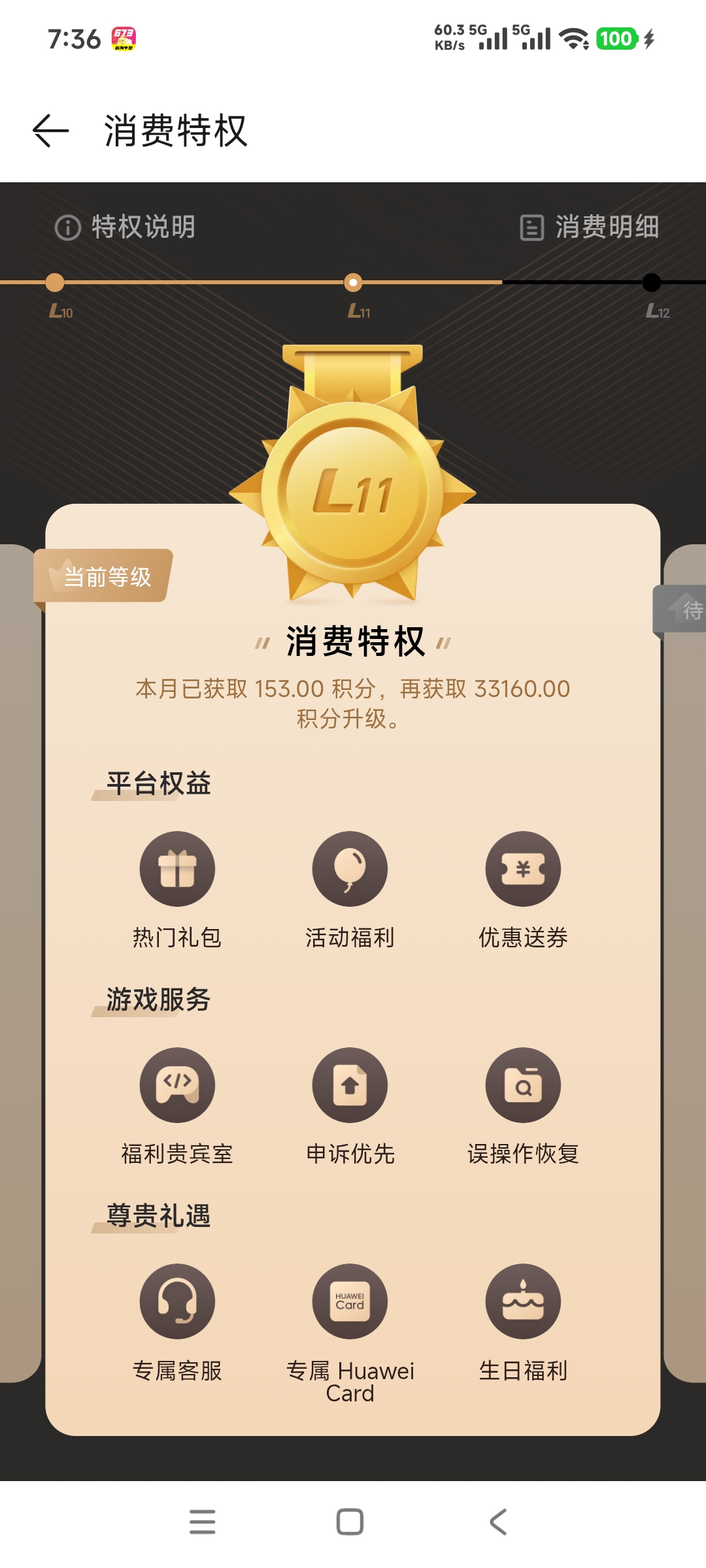
Task: Select the L10 level marker
Action: click(x=55, y=283)
